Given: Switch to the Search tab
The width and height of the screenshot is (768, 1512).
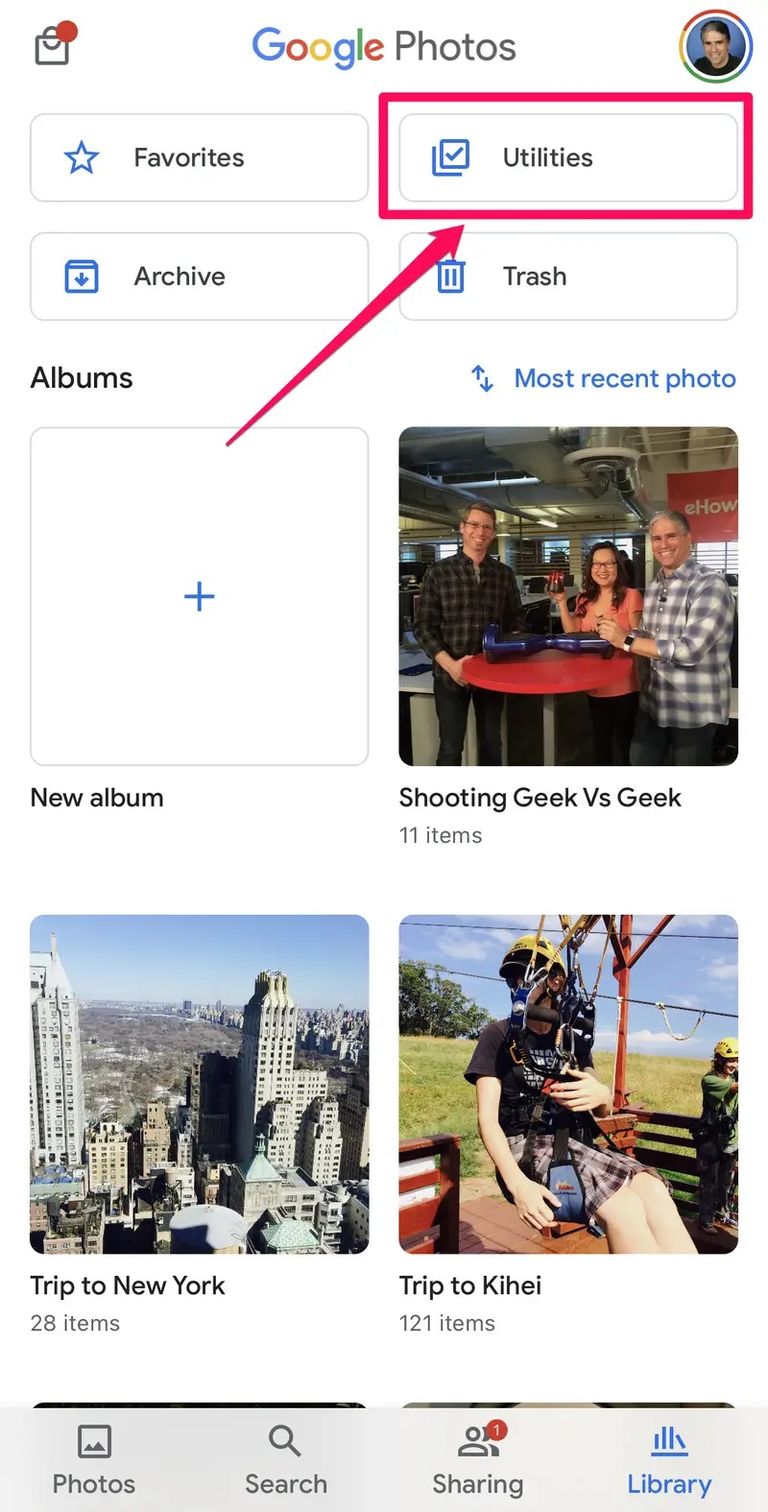Looking at the screenshot, I should 286,1461.
